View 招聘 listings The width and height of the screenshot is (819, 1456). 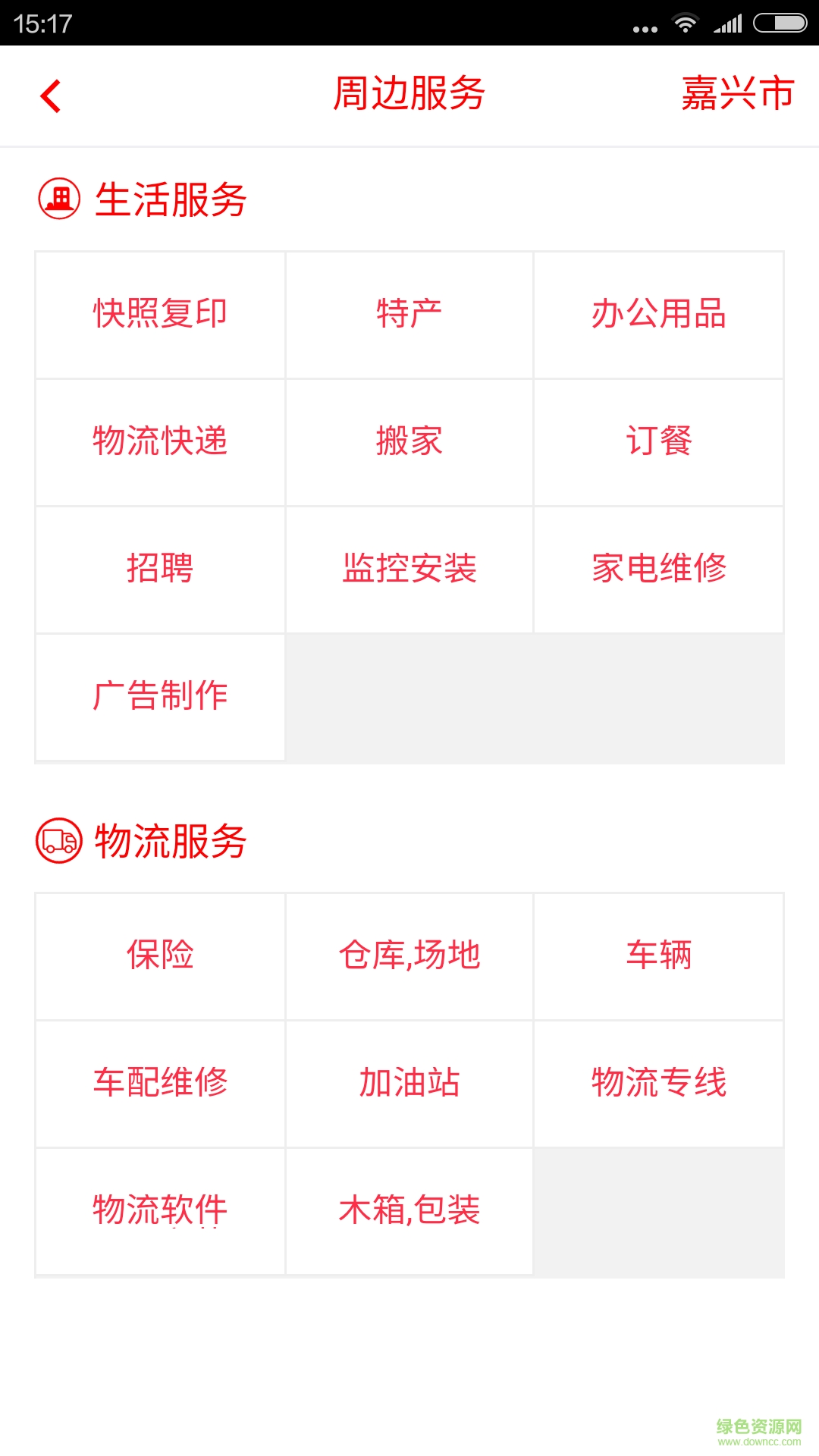160,570
